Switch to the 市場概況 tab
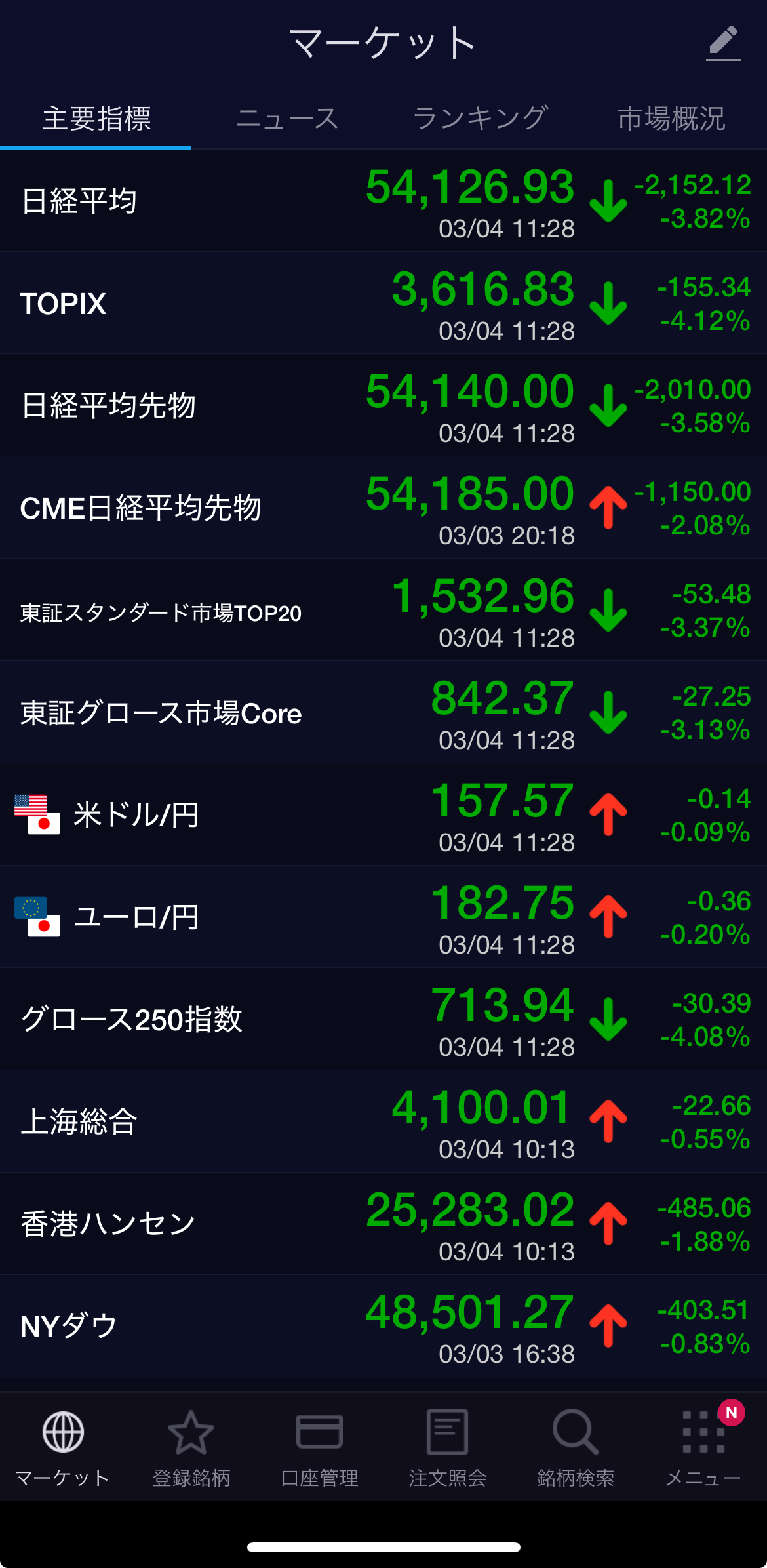Screen dimensions: 767x1568 [671, 119]
